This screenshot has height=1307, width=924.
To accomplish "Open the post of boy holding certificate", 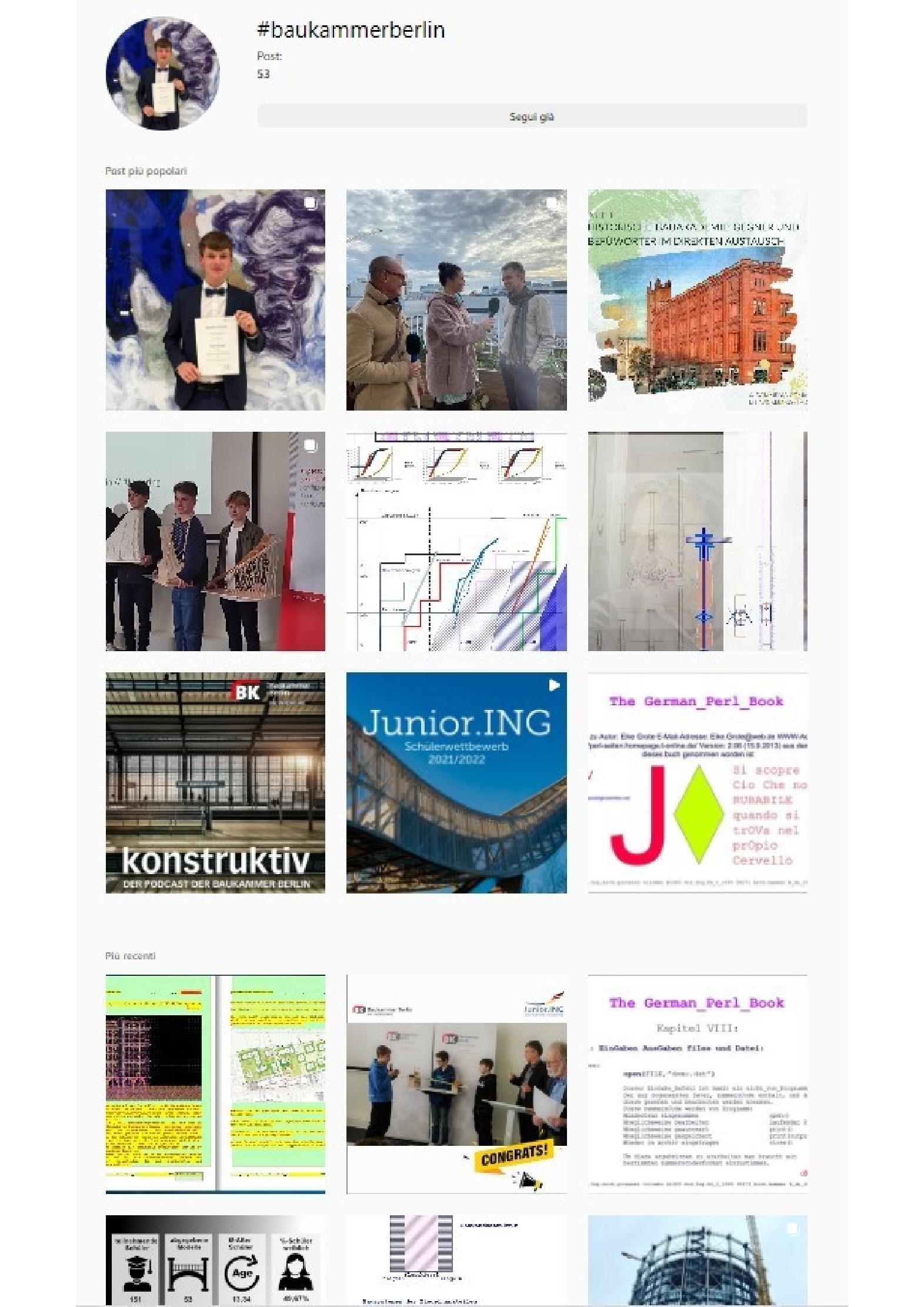I will coord(215,299).
